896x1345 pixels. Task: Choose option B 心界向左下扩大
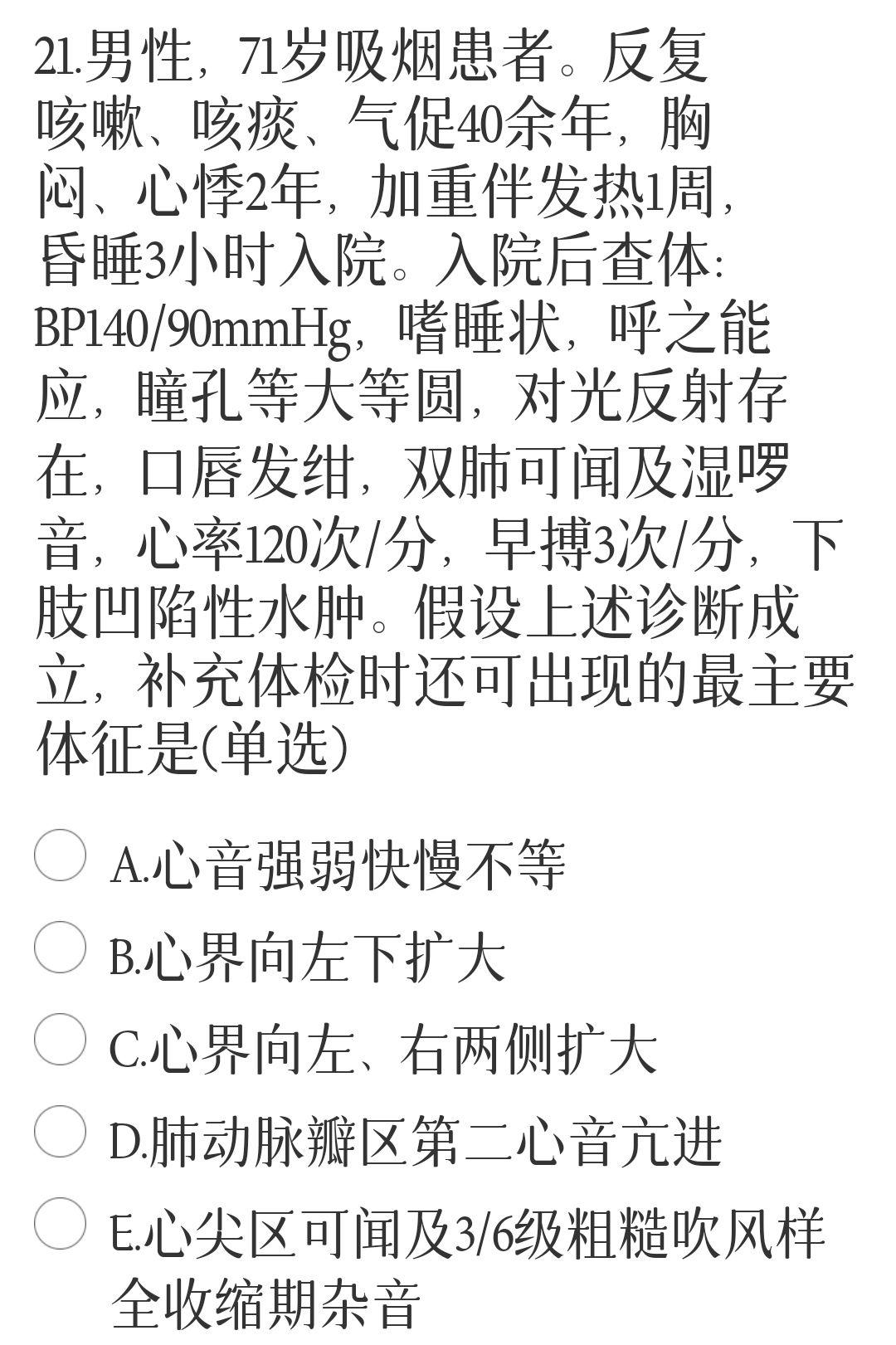60,948
